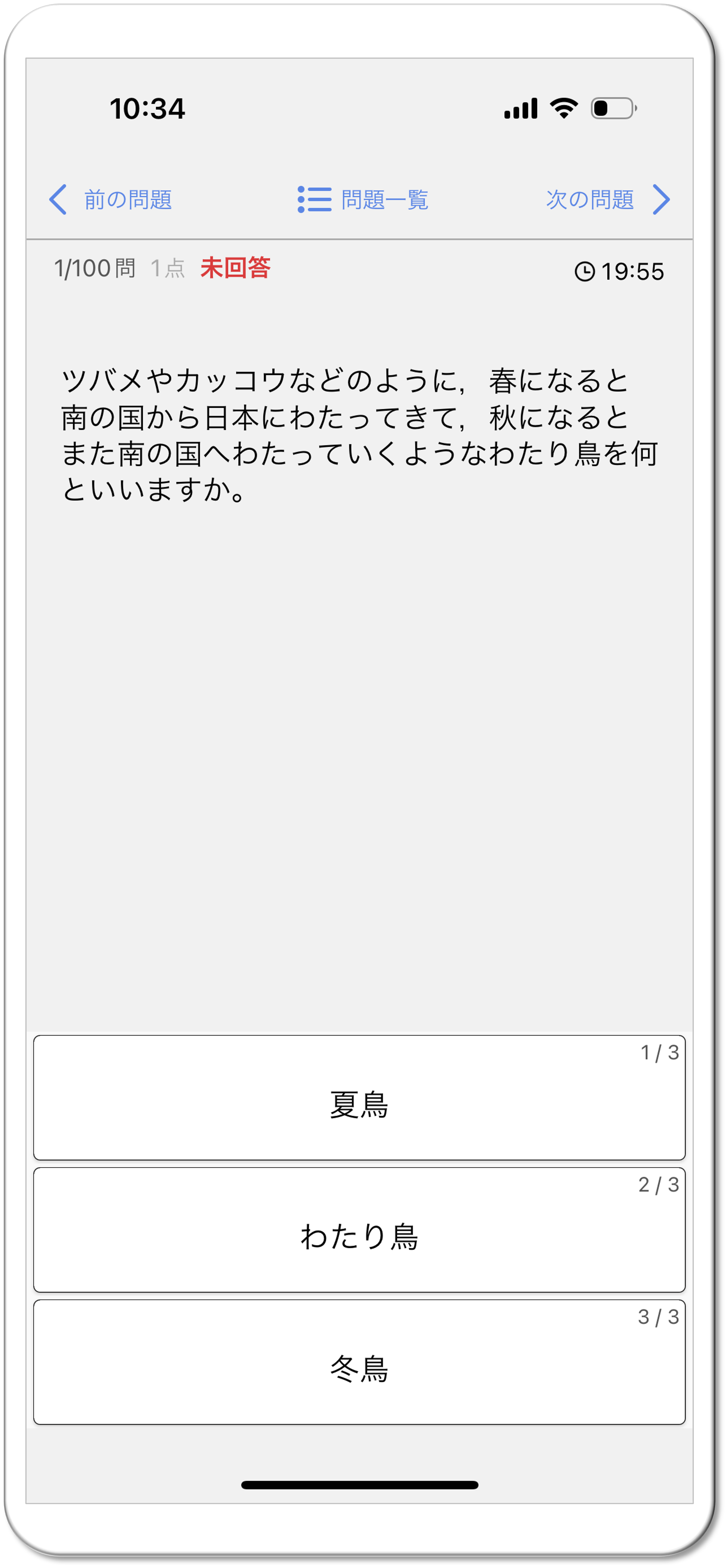
Task: Select the answer 夏鳥
Action: click(359, 1098)
